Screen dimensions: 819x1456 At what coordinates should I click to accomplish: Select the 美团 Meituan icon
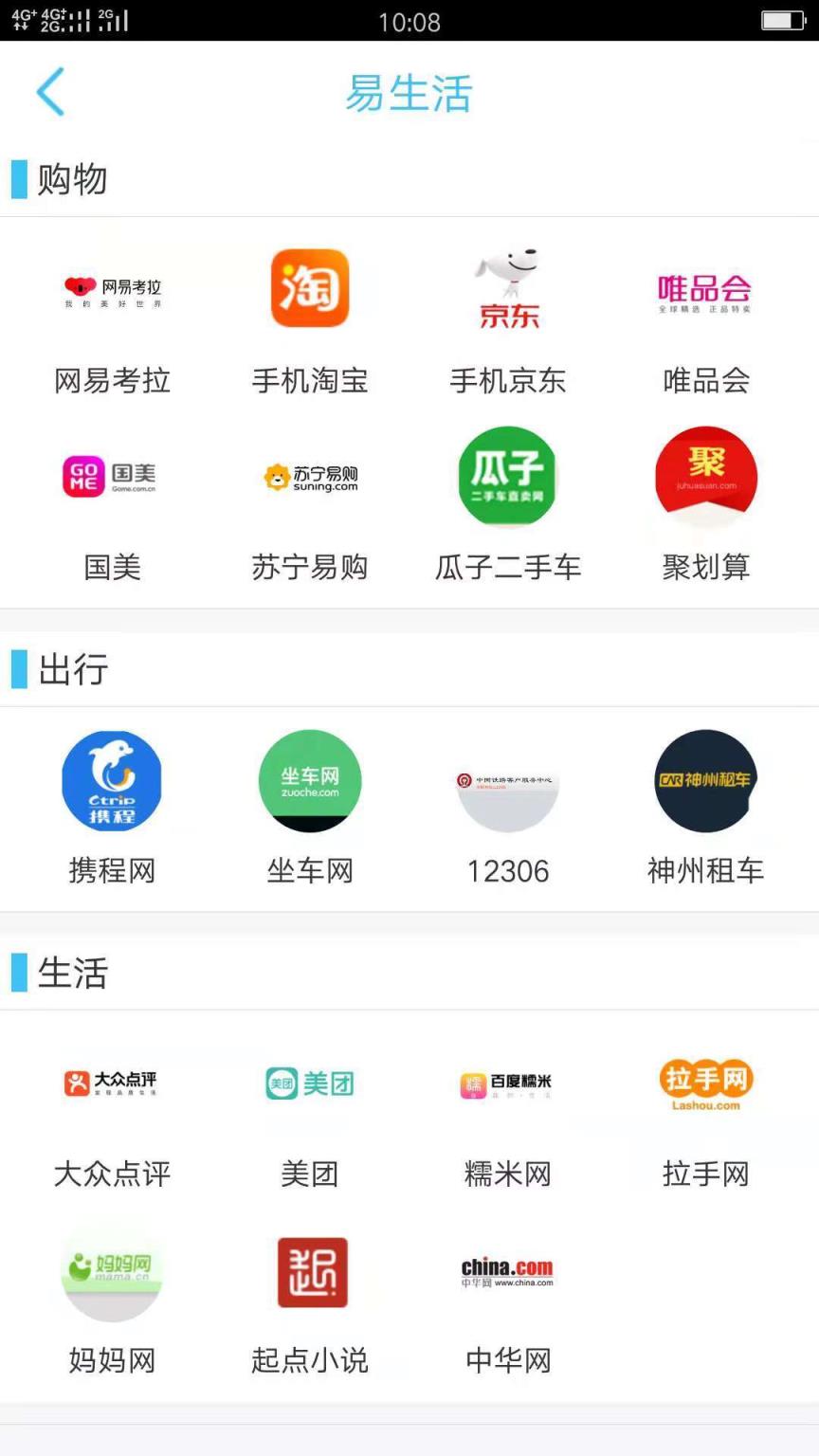point(310,1083)
